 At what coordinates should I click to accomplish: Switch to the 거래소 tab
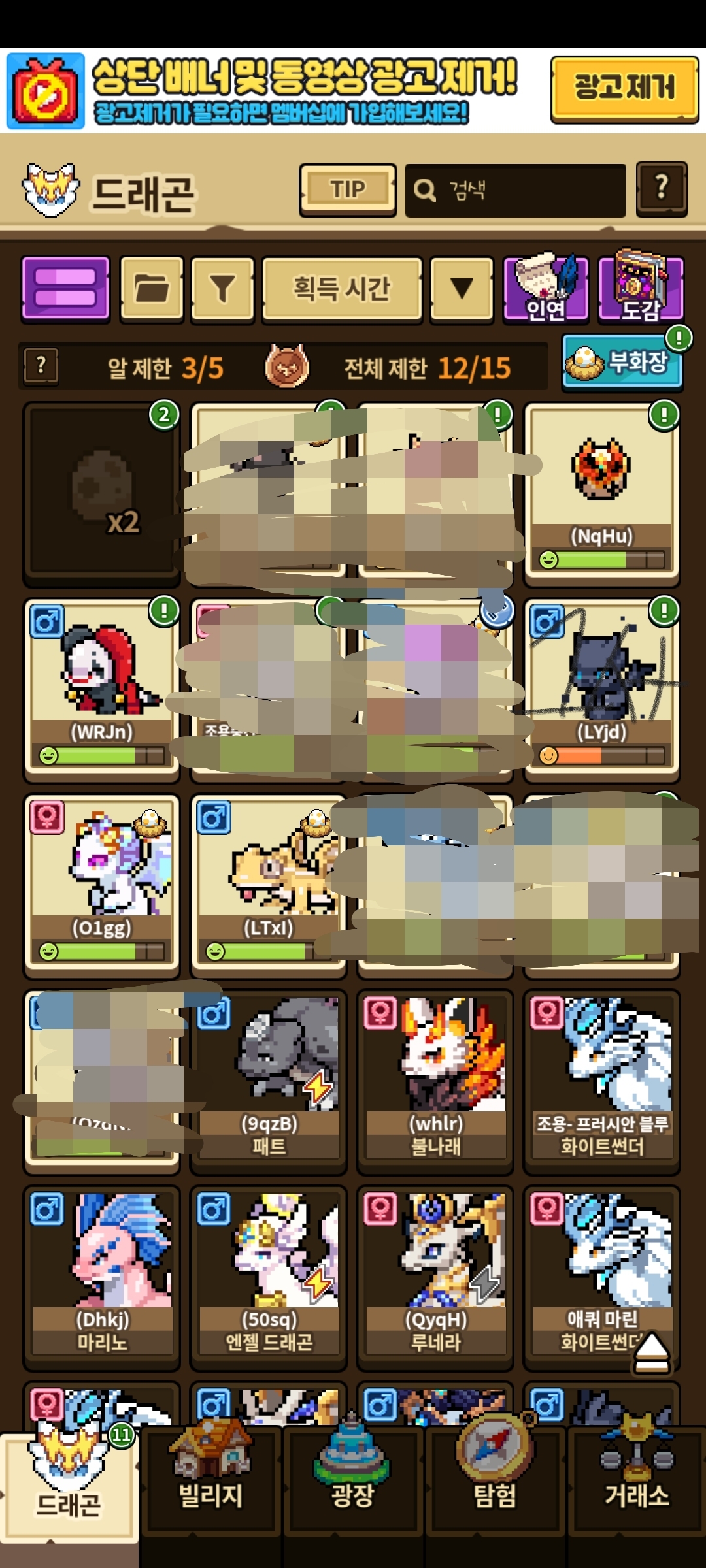click(x=637, y=1483)
